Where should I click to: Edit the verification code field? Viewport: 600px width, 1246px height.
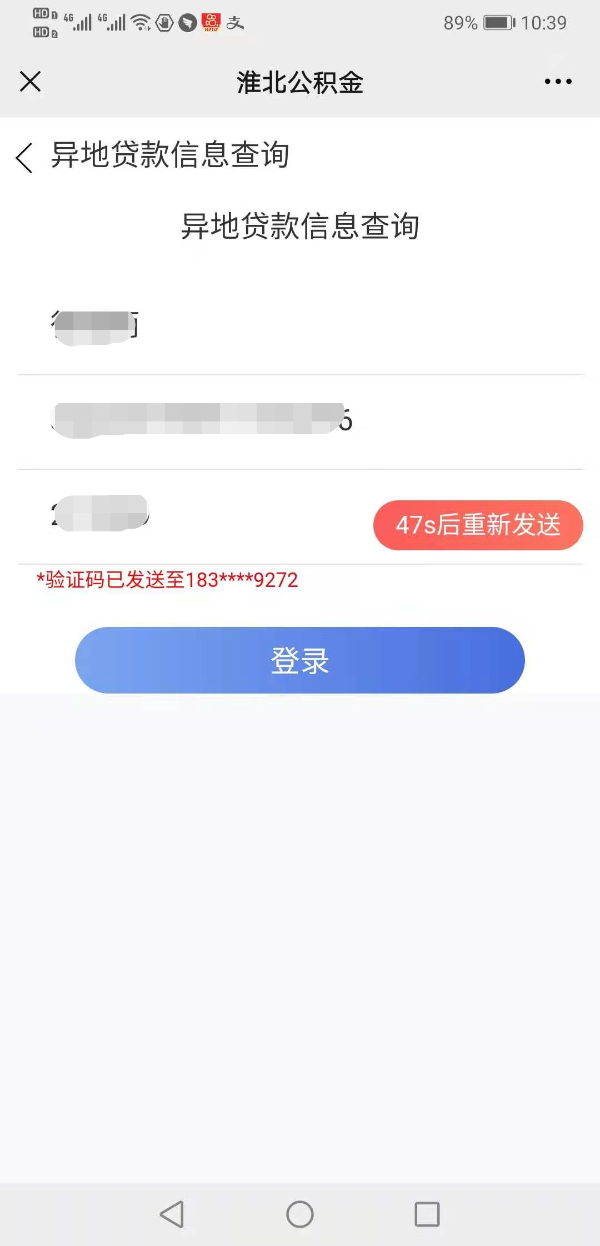click(200, 517)
